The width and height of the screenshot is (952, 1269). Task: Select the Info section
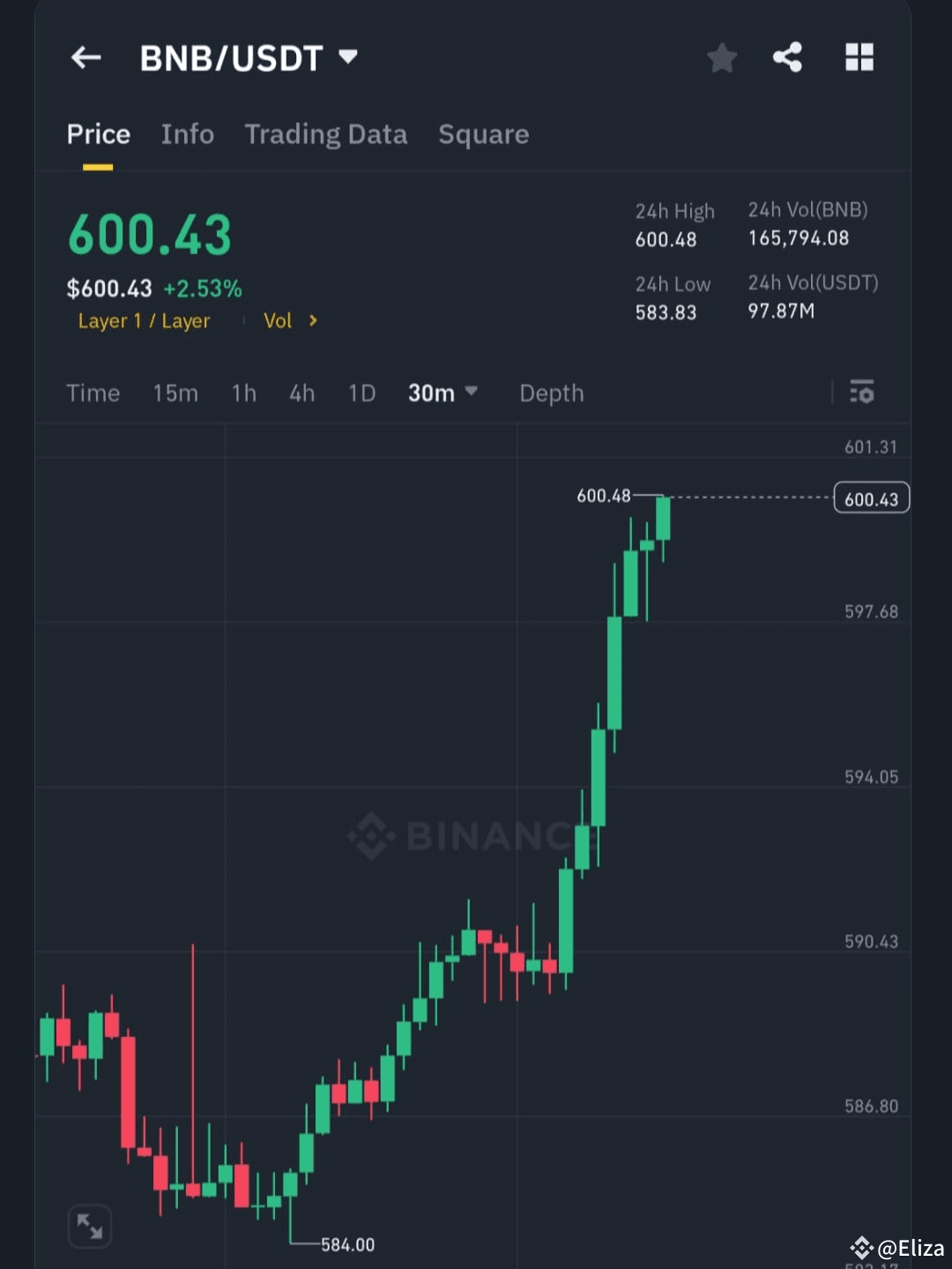coord(187,134)
